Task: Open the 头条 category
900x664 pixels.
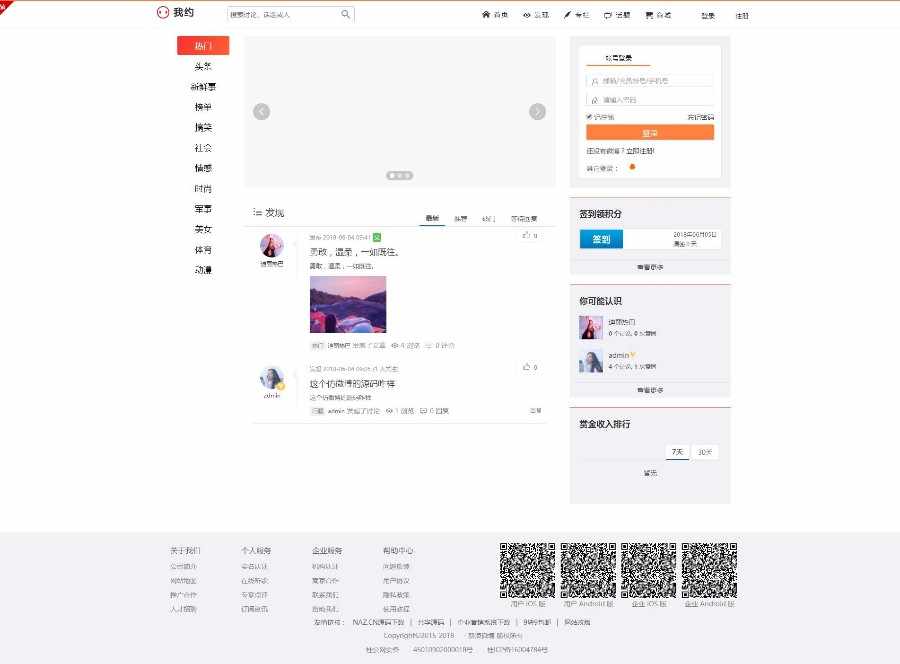Action: [203, 66]
